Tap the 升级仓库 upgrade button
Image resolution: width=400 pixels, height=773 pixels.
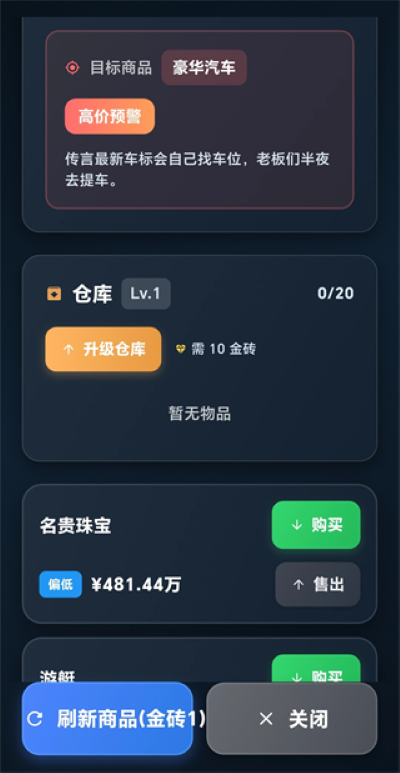point(103,349)
